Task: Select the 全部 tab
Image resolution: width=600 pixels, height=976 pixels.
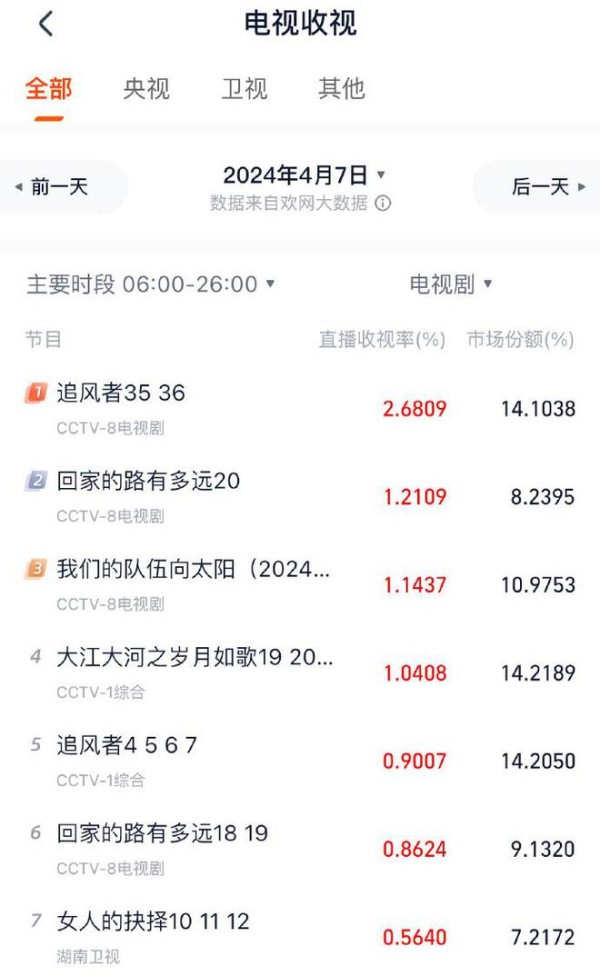Action: point(49,88)
